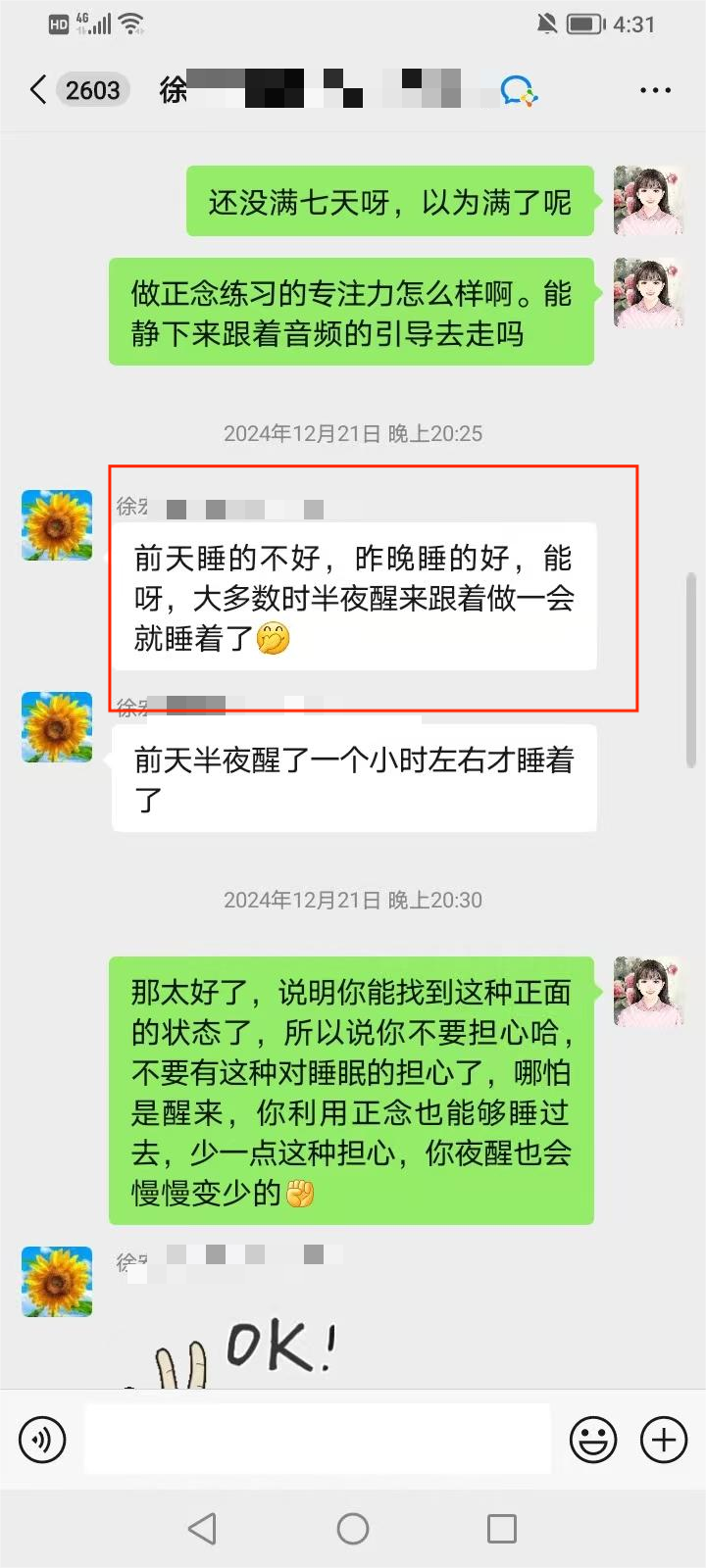The width and height of the screenshot is (706, 1568).
Task: Open sunflower avatar beside 前天睡的不好 message
Action: coord(57,525)
